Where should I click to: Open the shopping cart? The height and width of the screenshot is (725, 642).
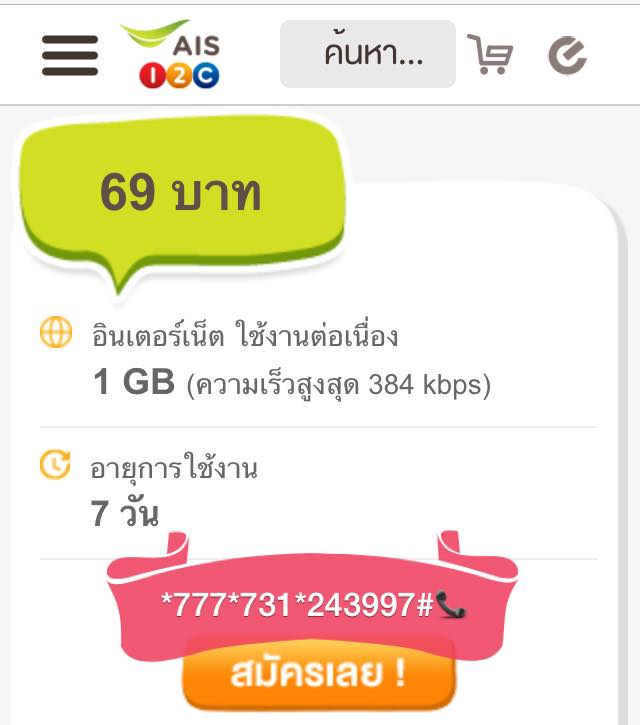pos(490,55)
